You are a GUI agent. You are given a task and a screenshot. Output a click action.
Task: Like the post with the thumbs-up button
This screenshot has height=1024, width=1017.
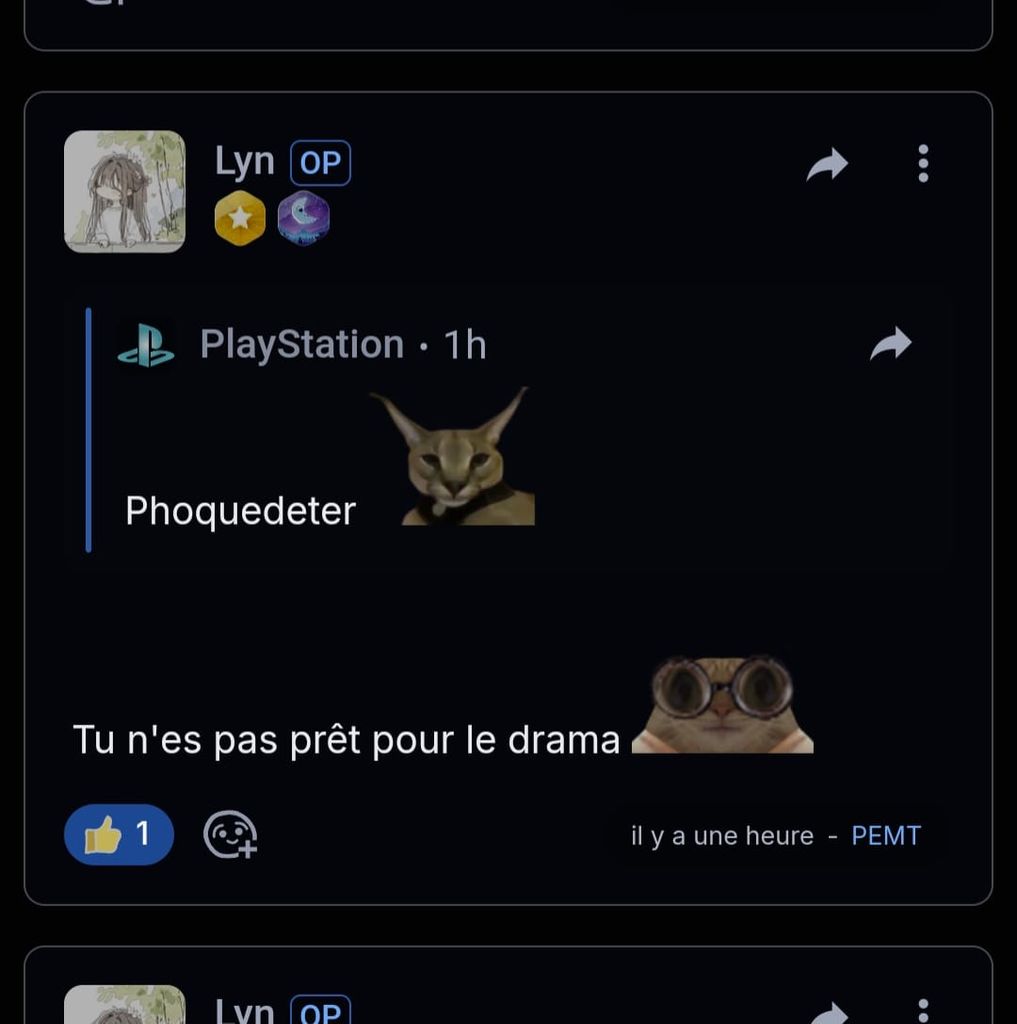pos(119,834)
